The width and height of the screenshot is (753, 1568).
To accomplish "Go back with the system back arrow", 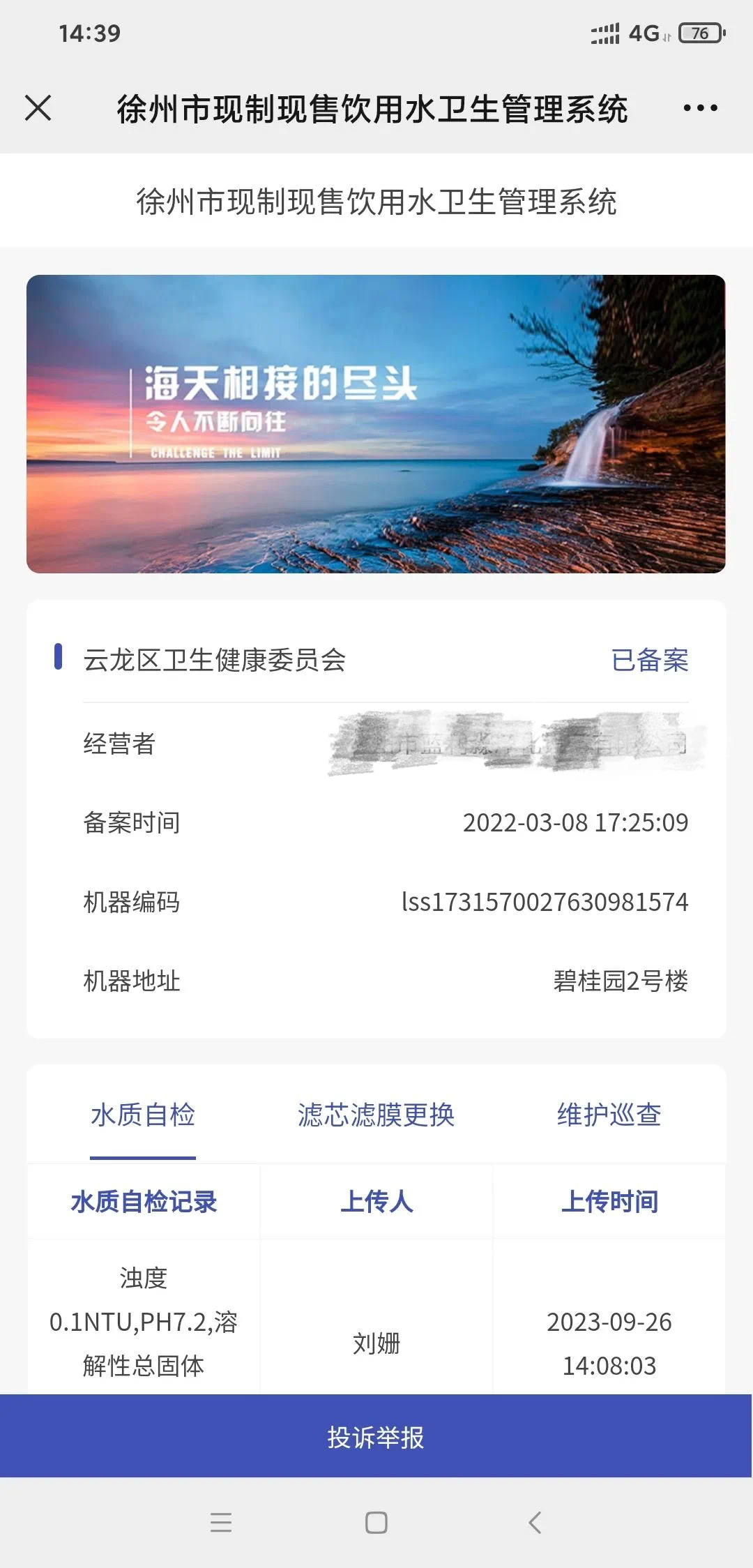I will tap(535, 1522).
